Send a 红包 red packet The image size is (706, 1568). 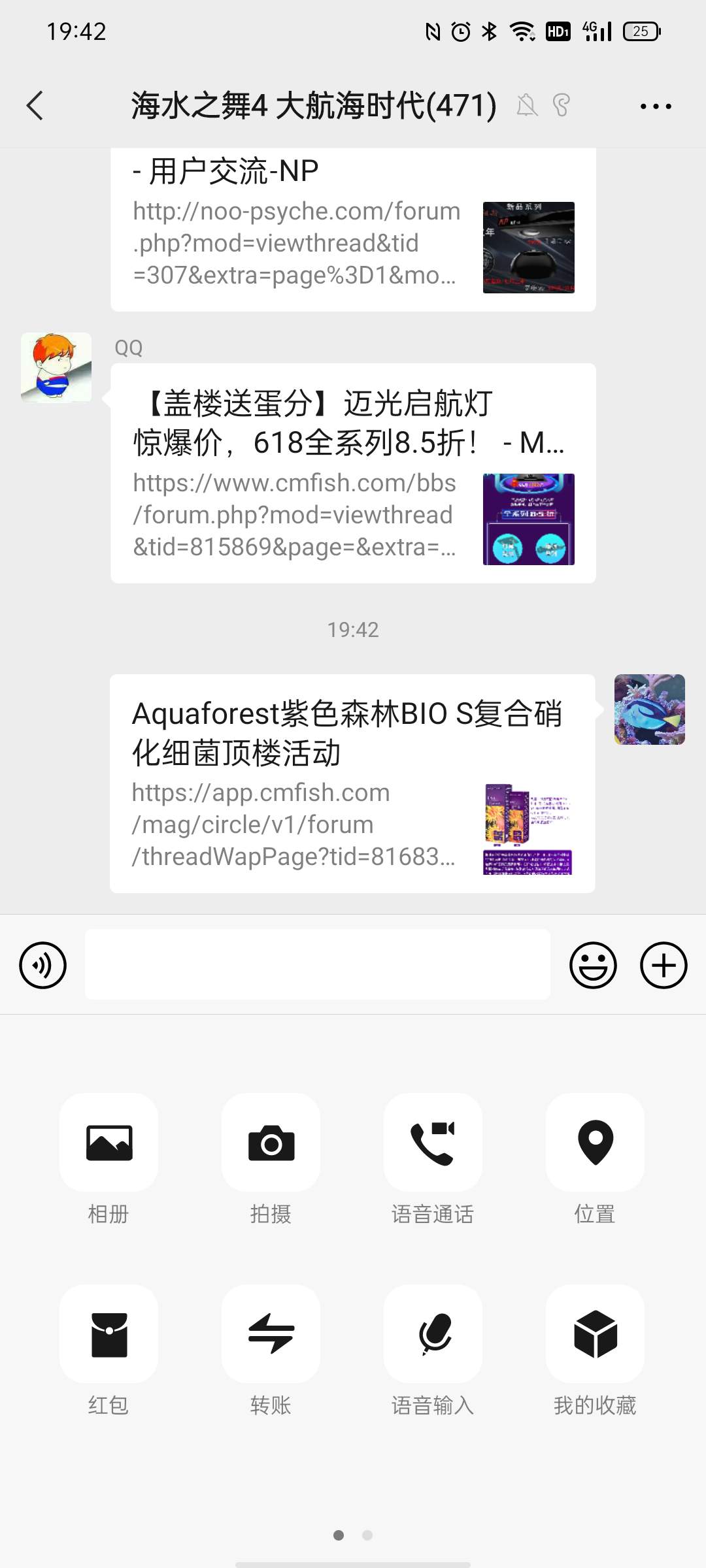tap(109, 1333)
